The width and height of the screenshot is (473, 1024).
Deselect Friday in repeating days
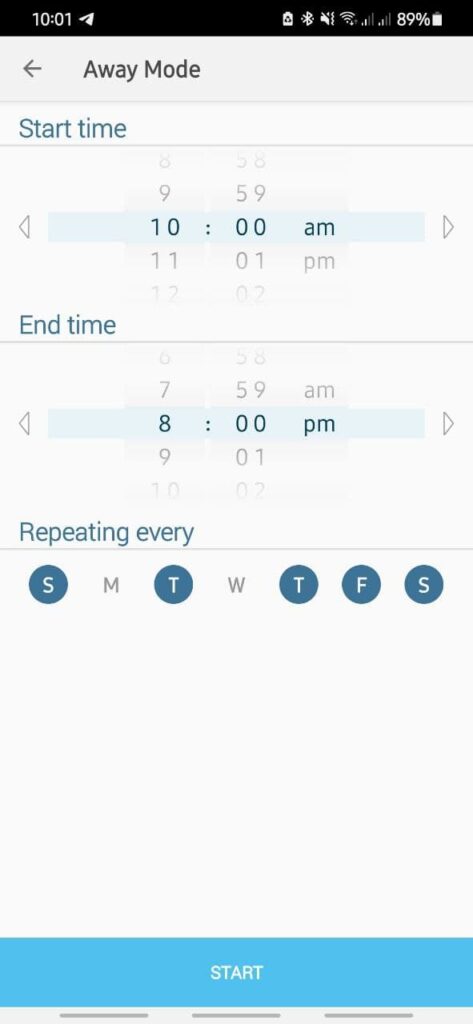tap(361, 584)
